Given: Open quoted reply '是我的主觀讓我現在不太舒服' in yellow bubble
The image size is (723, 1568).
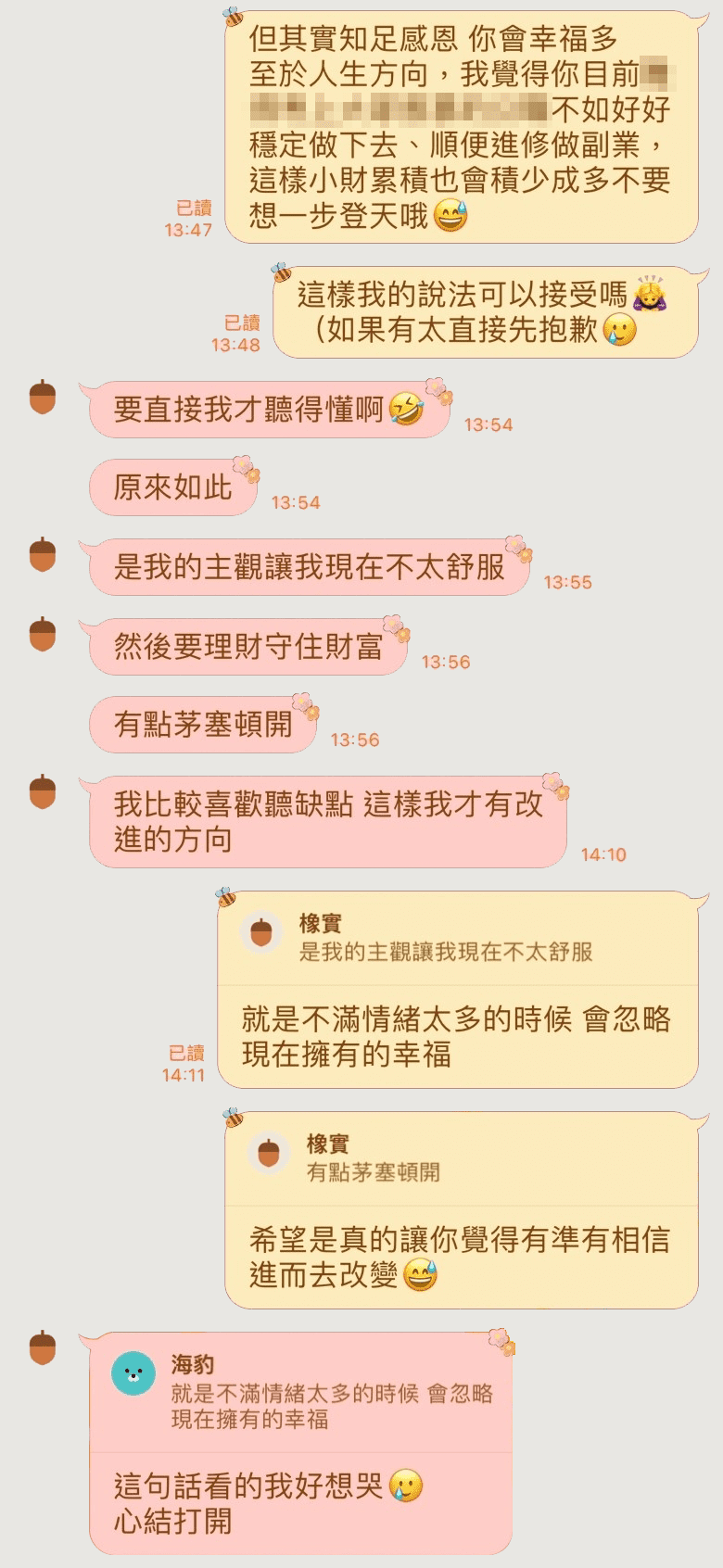Looking at the screenshot, I should (445, 938).
